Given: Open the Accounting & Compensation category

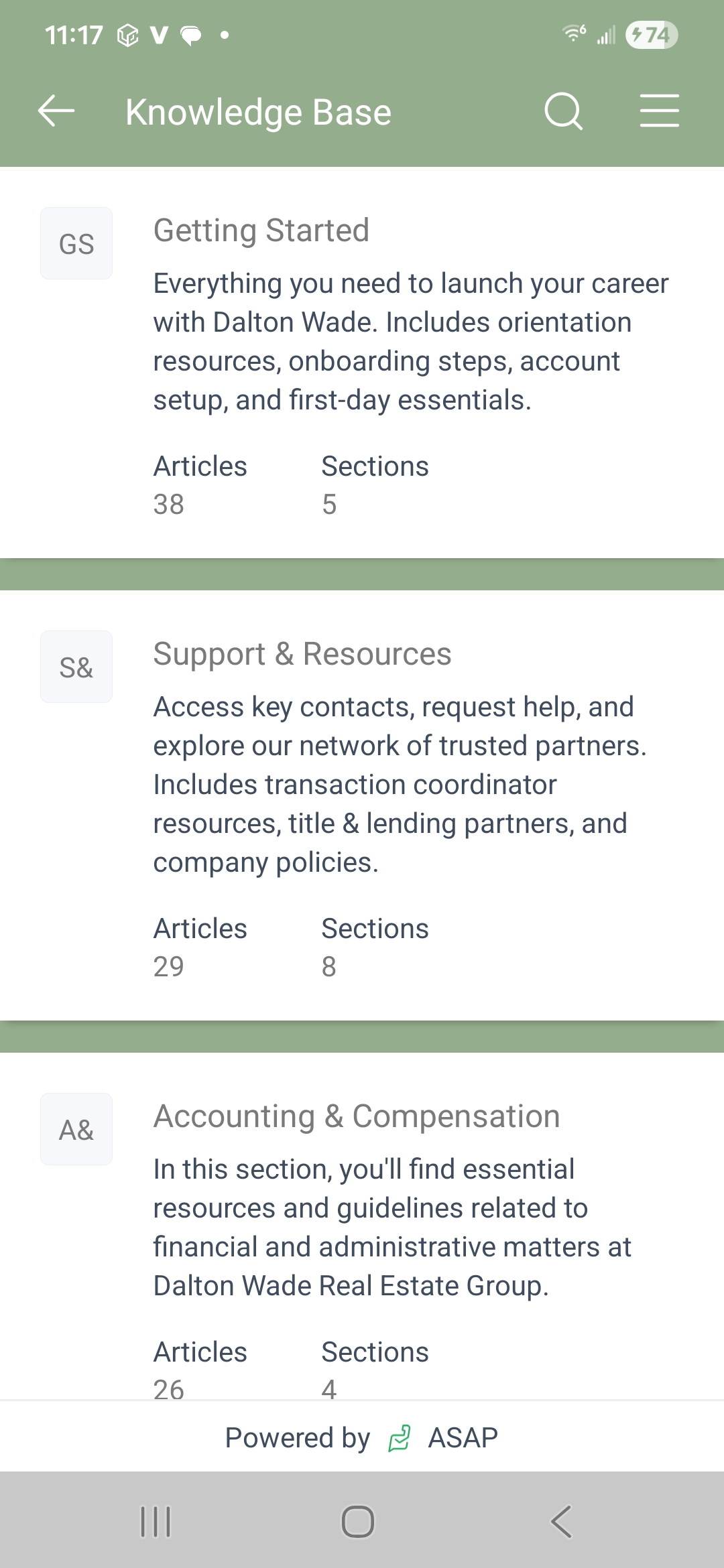Looking at the screenshot, I should coord(356,1116).
